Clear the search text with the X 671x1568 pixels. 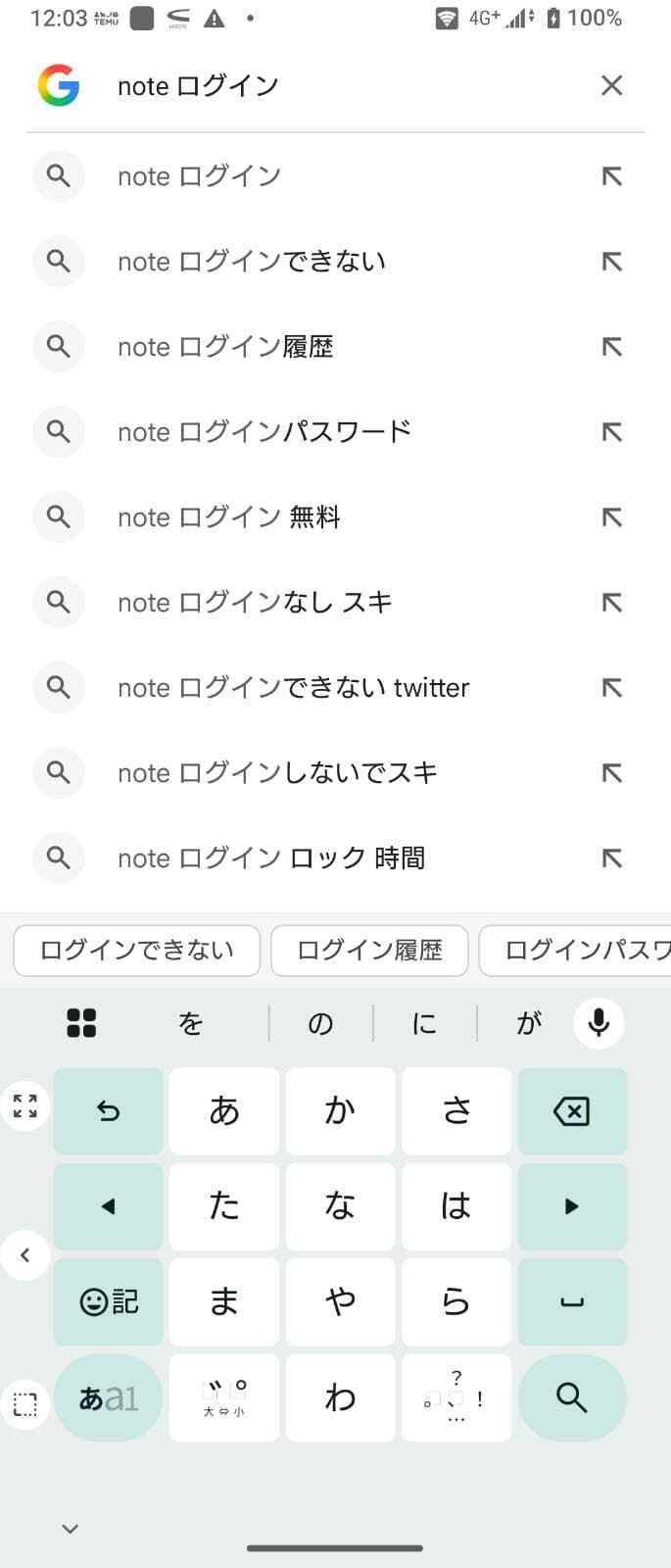coord(611,86)
